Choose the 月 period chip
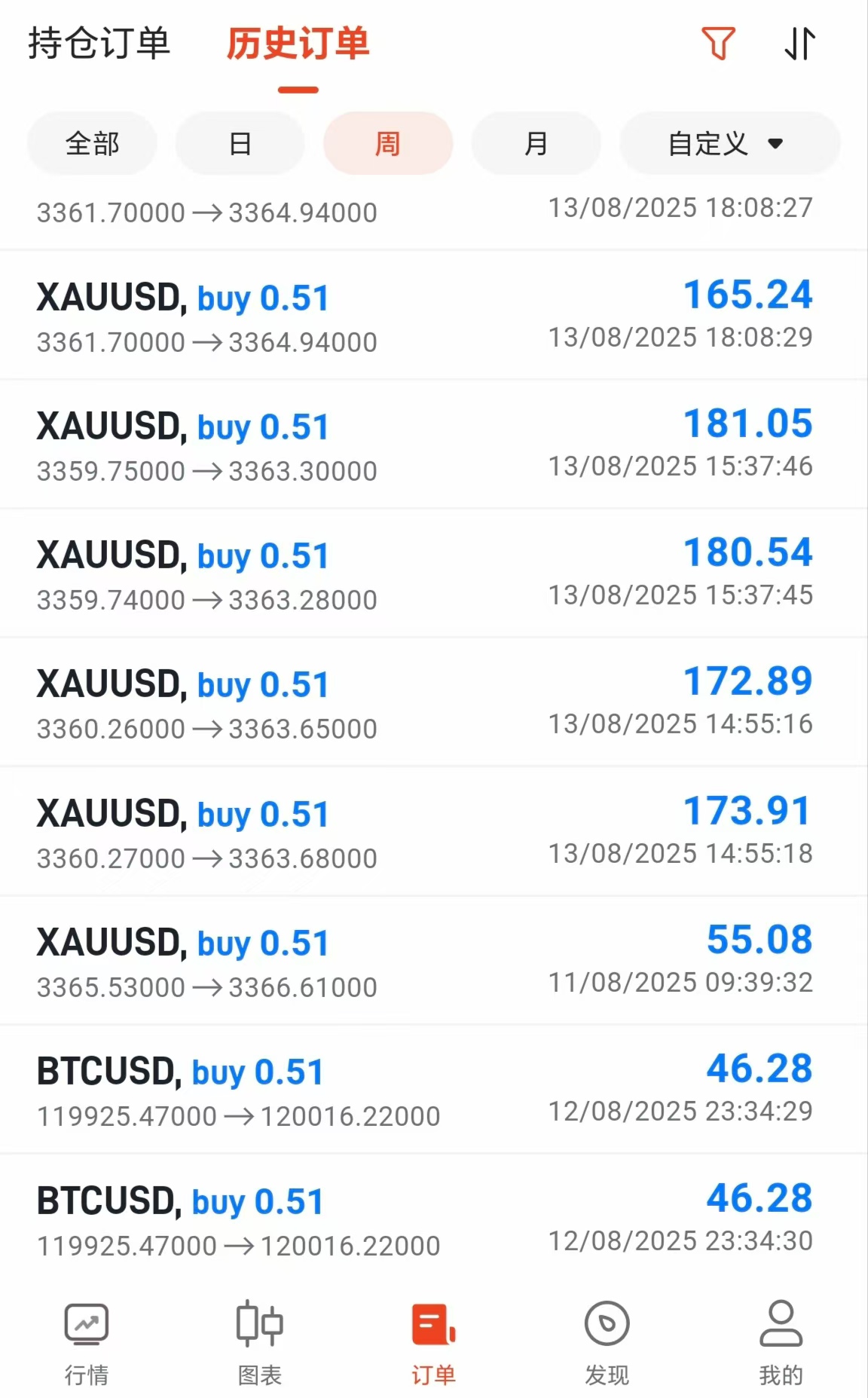The width and height of the screenshot is (868, 1398). coord(536,143)
